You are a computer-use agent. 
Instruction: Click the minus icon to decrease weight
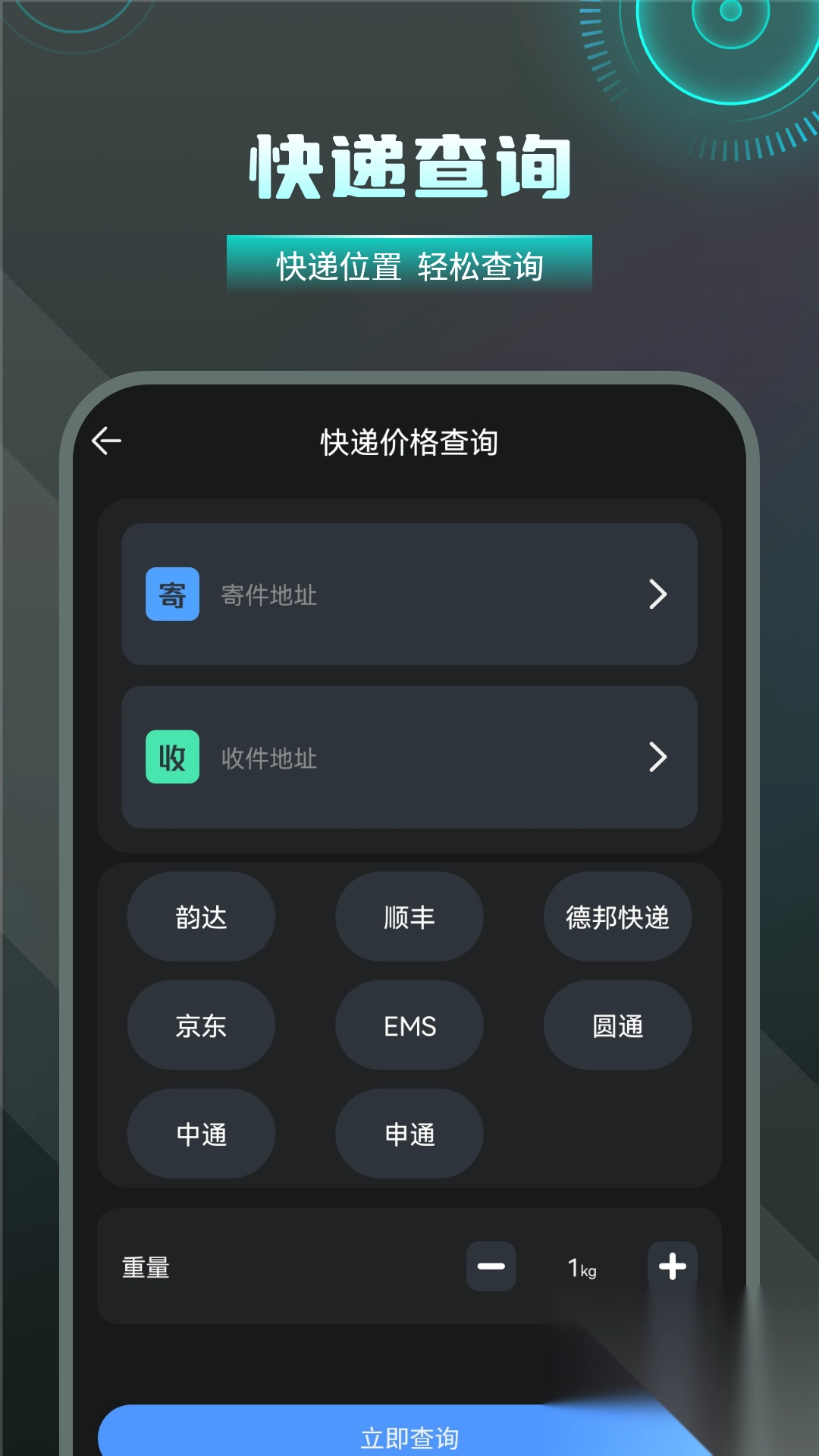coord(491,1266)
